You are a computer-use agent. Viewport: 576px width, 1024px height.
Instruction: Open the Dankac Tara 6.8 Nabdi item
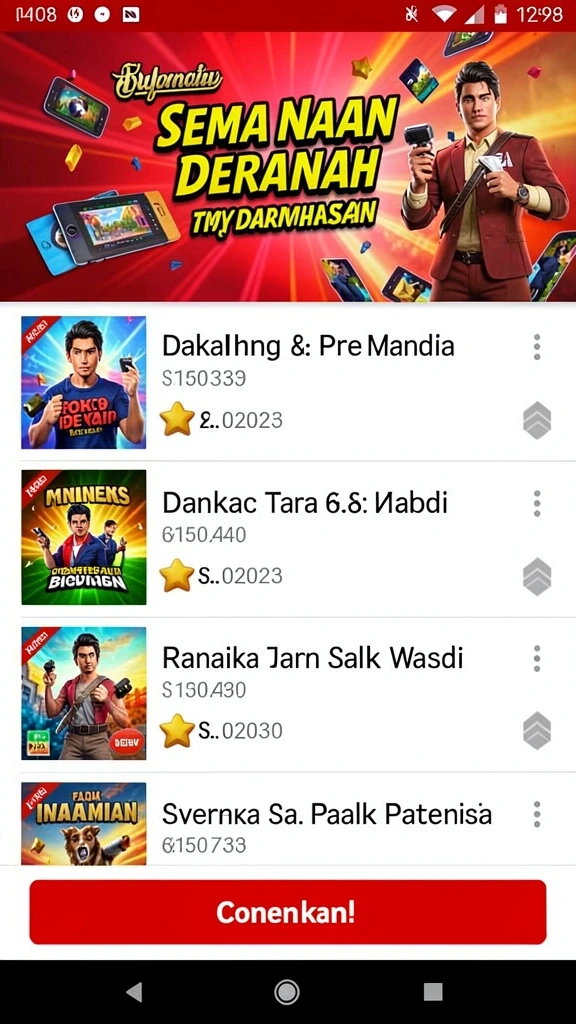click(x=288, y=539)
